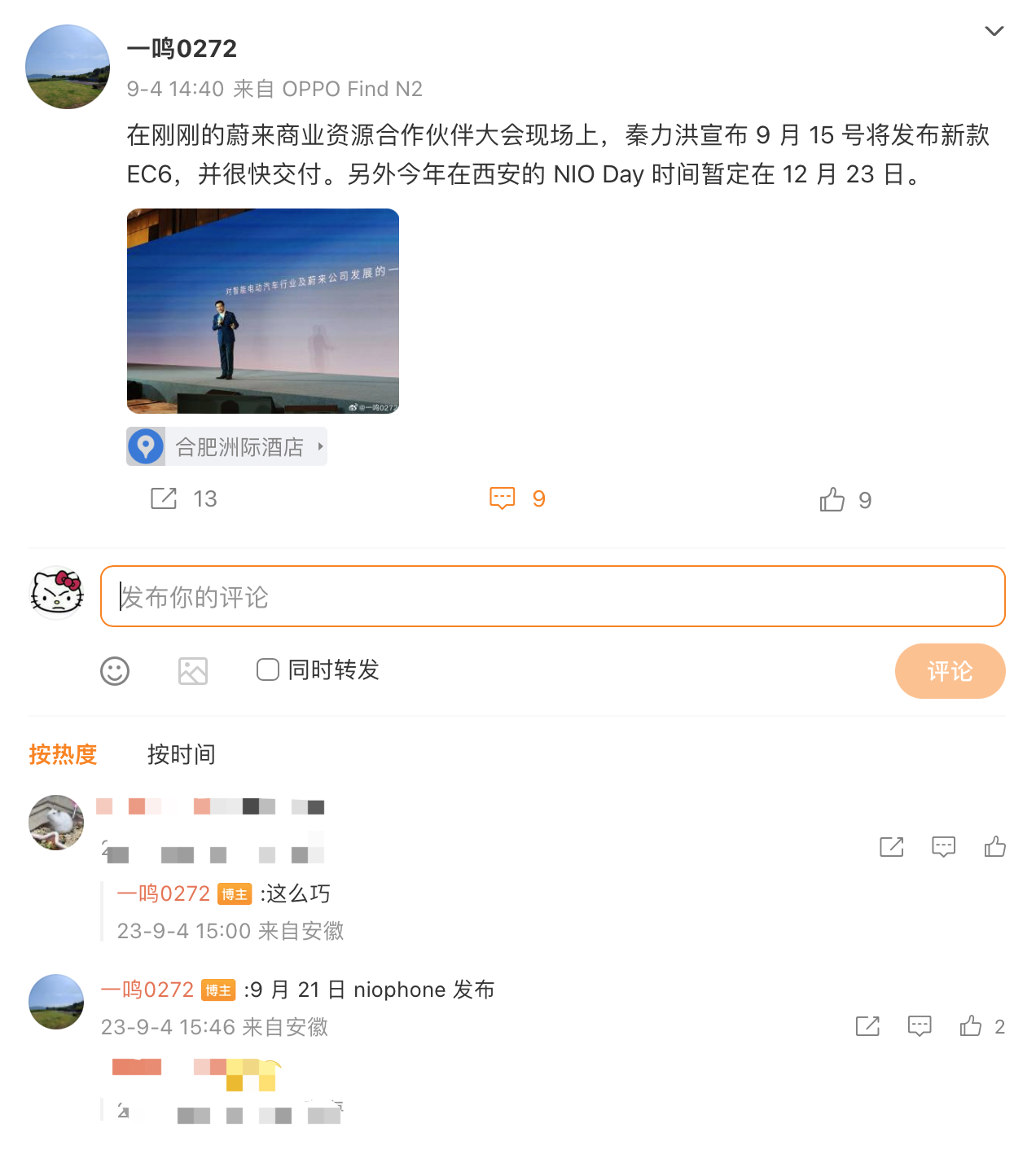Image resolution: width=1036 pixels, height=1150 pixels.
Task: Like 一鸣0272's niophone comment with thumbs-up icon
Action: pos(970,1027)
